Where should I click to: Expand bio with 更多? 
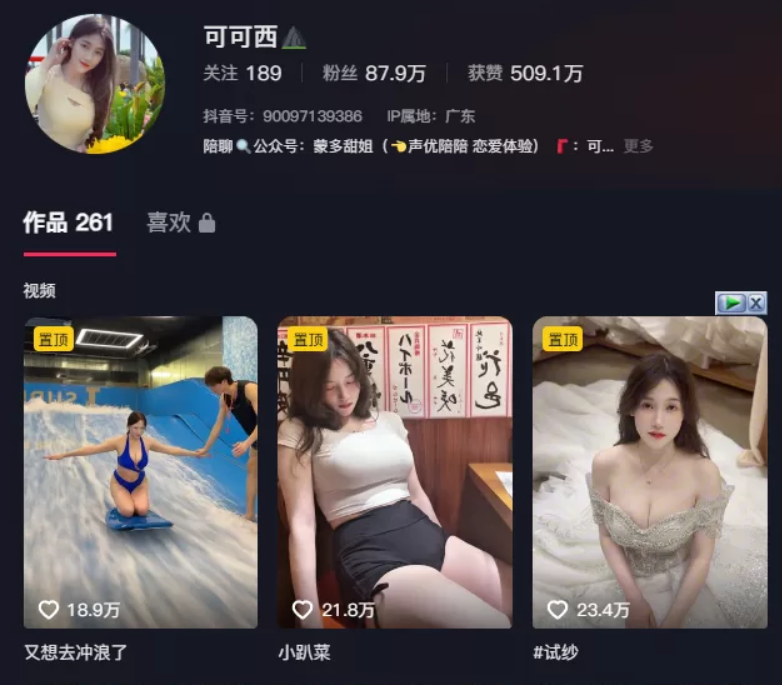(638, 146)
